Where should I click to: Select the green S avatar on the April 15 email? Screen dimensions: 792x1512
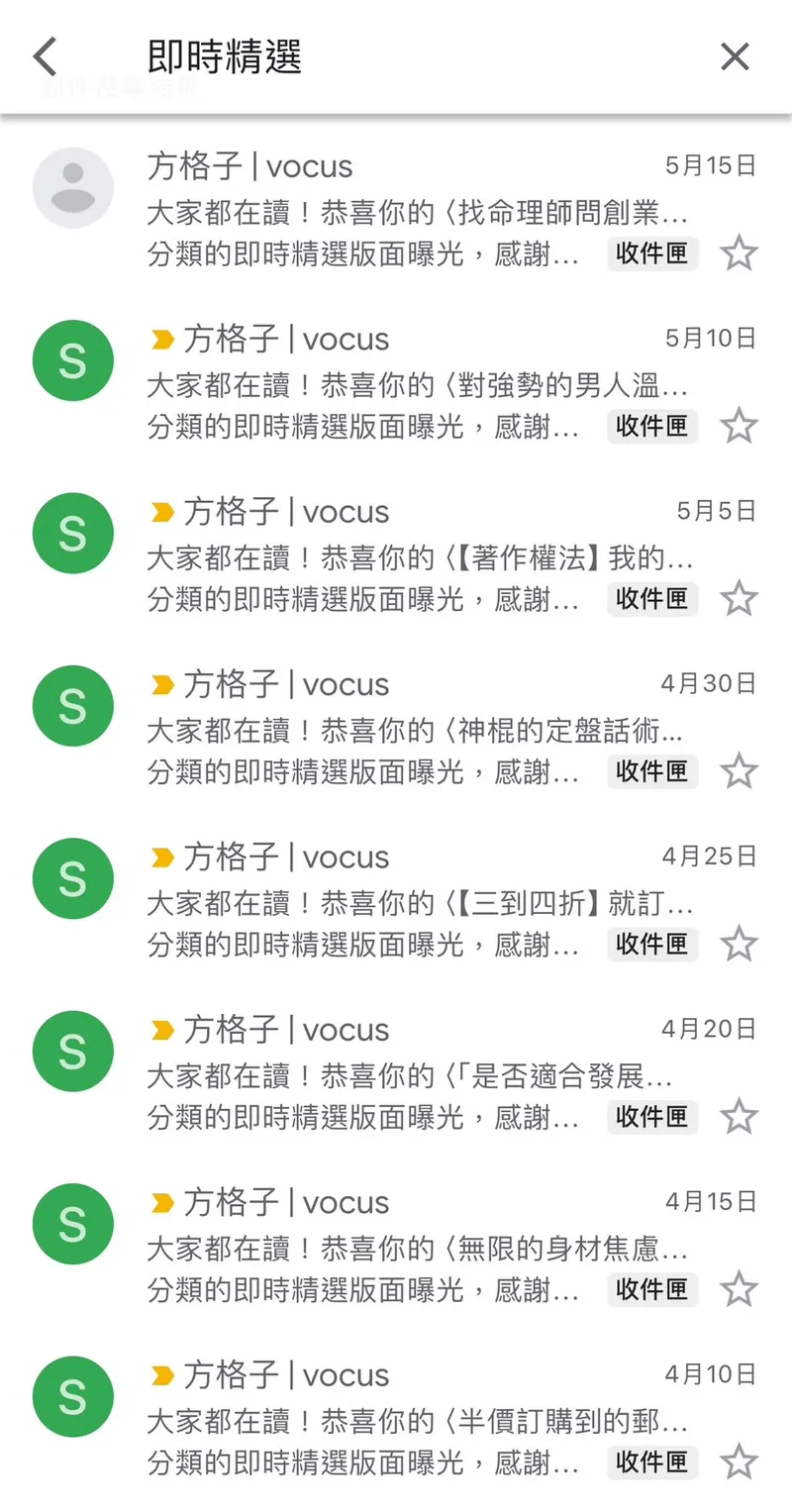point(72,1224)
